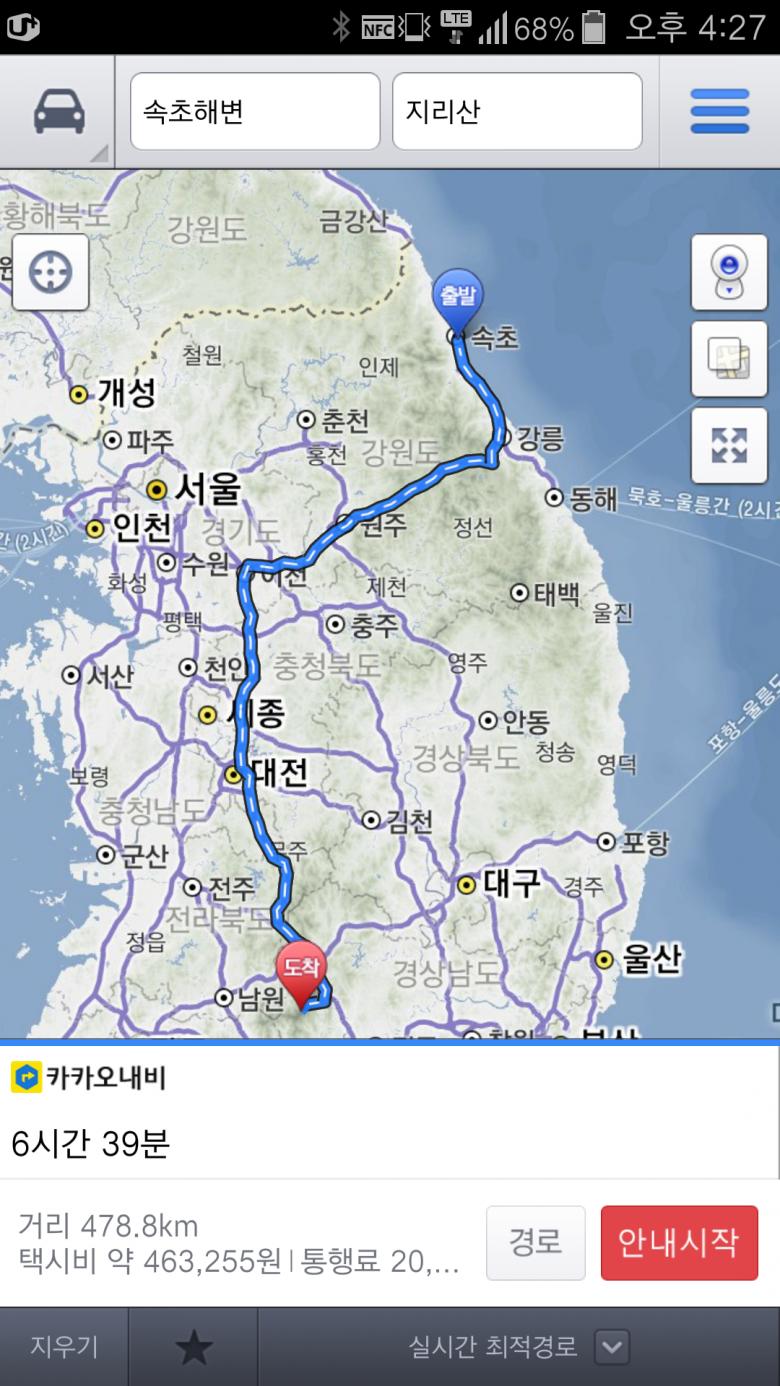Screen dimensions: 780x1386
Task: Open the map layers button
Action: (x=729, y=358)
